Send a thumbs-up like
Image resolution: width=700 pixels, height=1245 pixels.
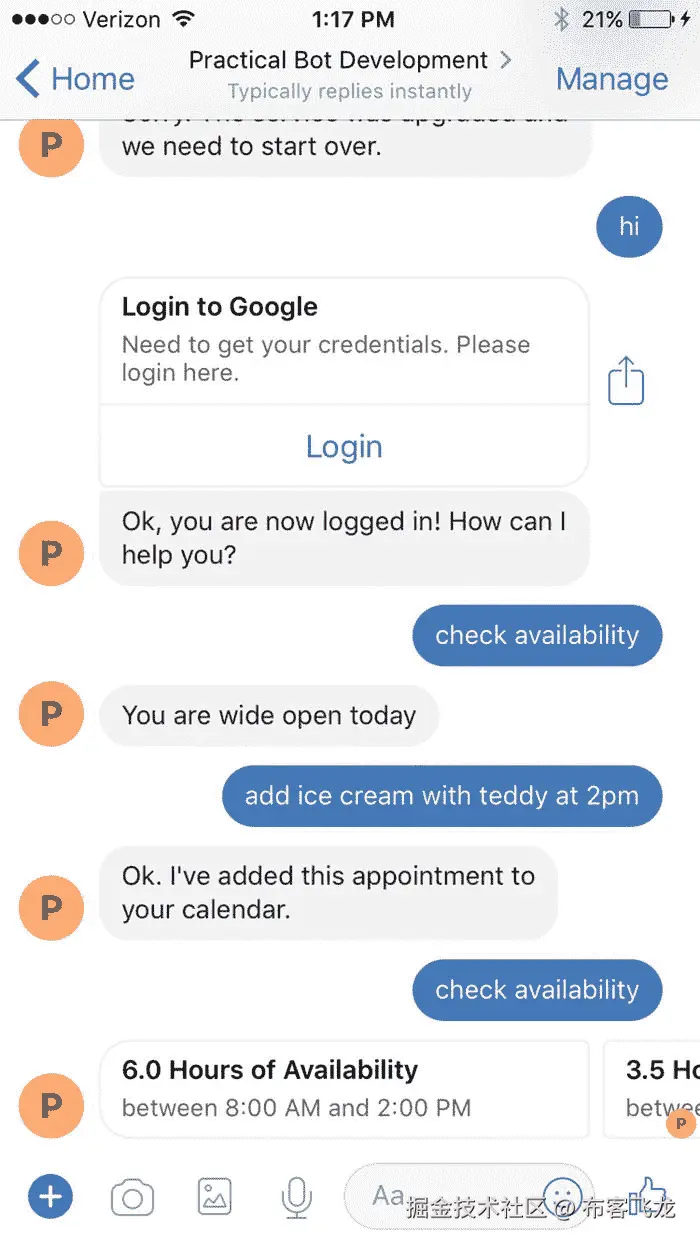click(650, 1196)
